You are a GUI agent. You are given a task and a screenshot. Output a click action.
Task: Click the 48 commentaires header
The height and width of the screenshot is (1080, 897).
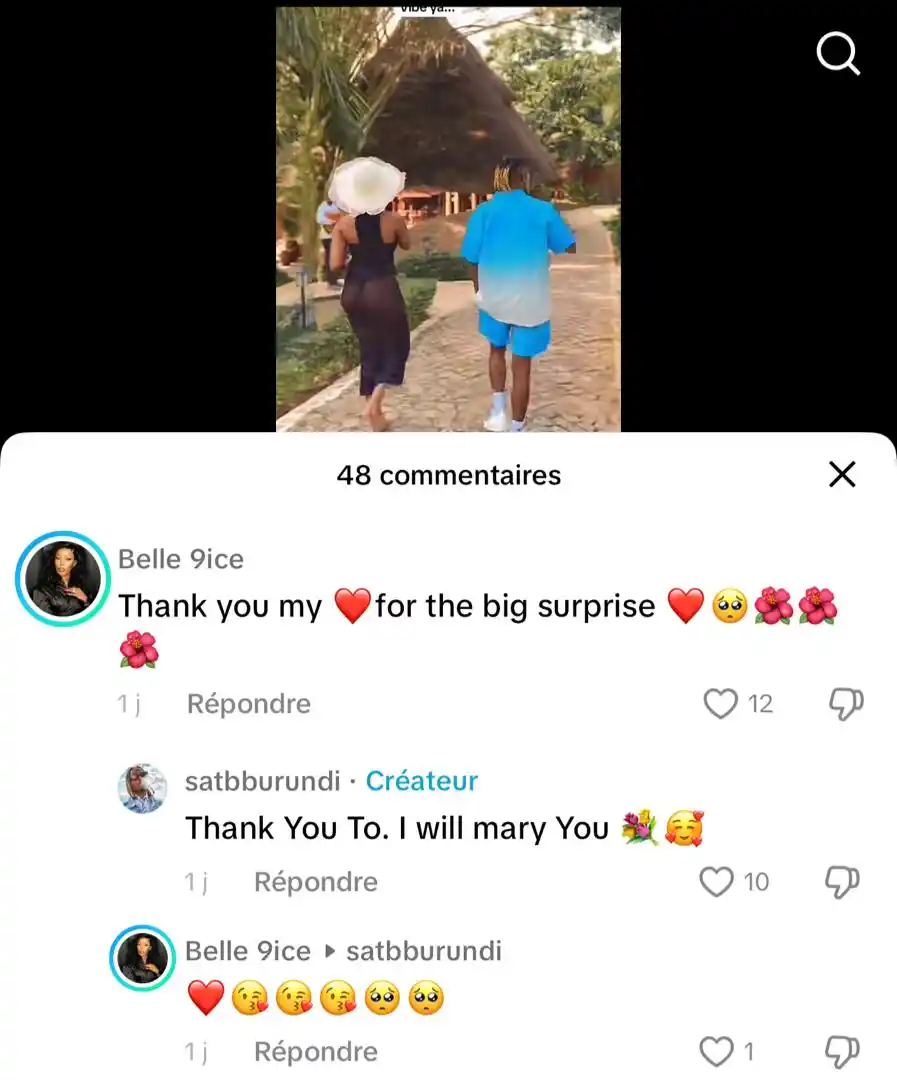pyautogui.click(x=448, y=475)
